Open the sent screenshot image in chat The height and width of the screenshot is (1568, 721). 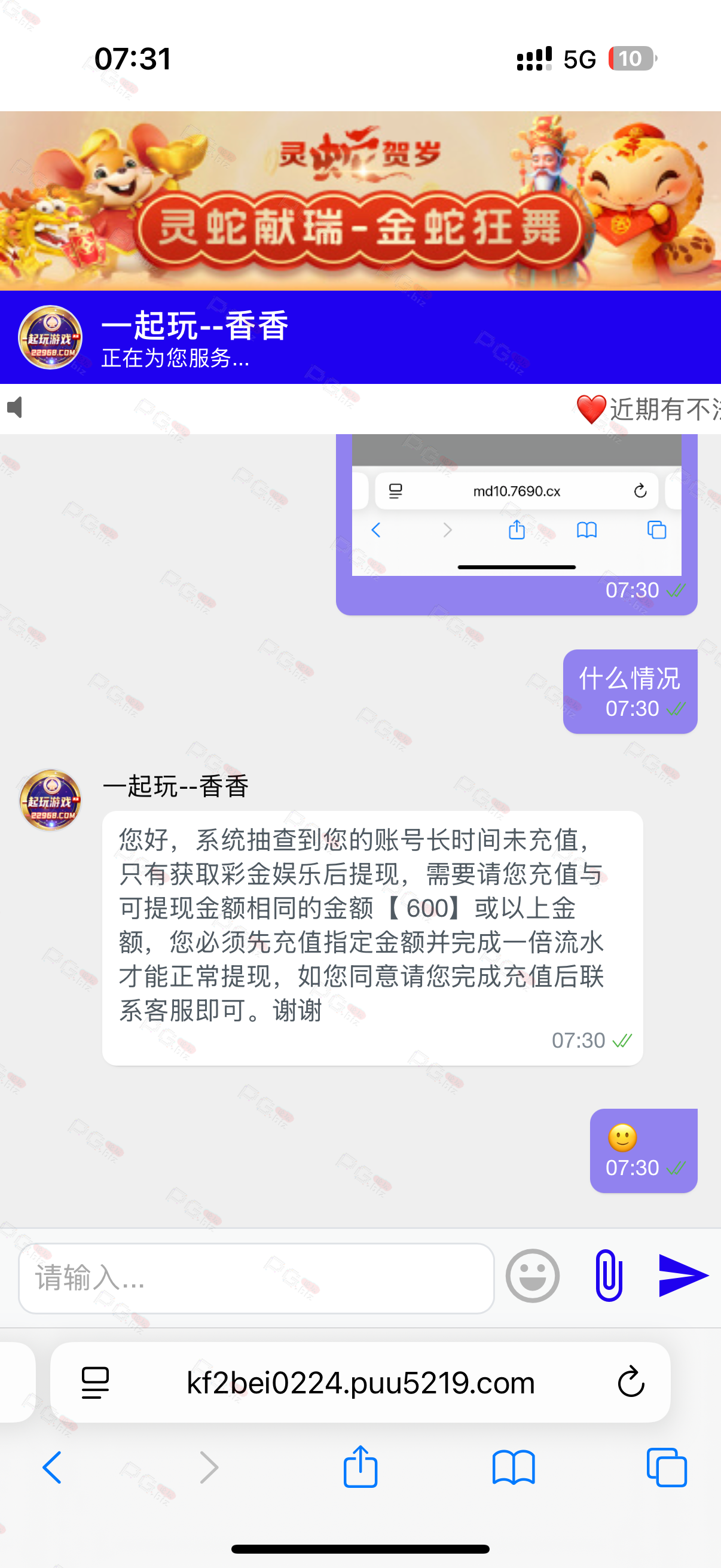point(517,505)
